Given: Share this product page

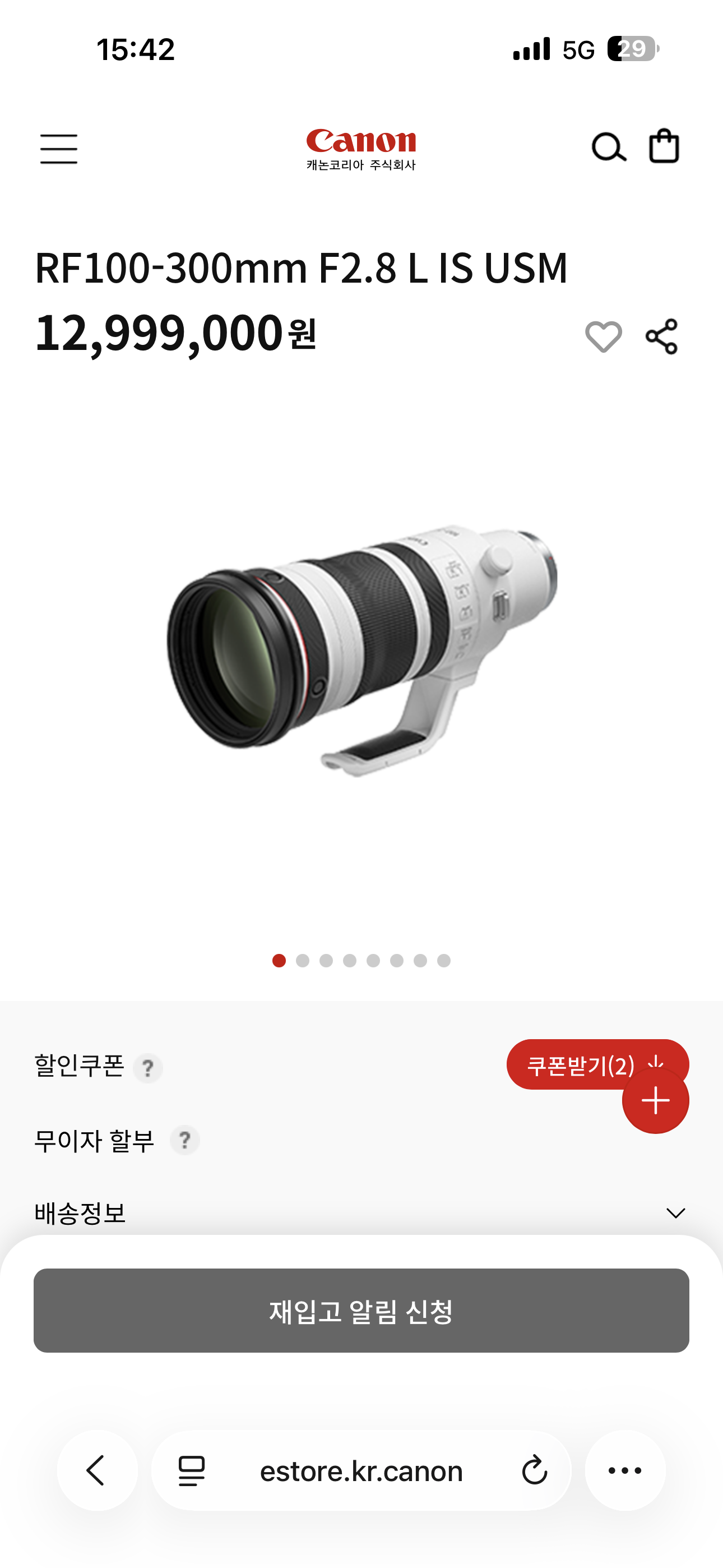Looking at the screenshot, I should click(x=661, y=336).
